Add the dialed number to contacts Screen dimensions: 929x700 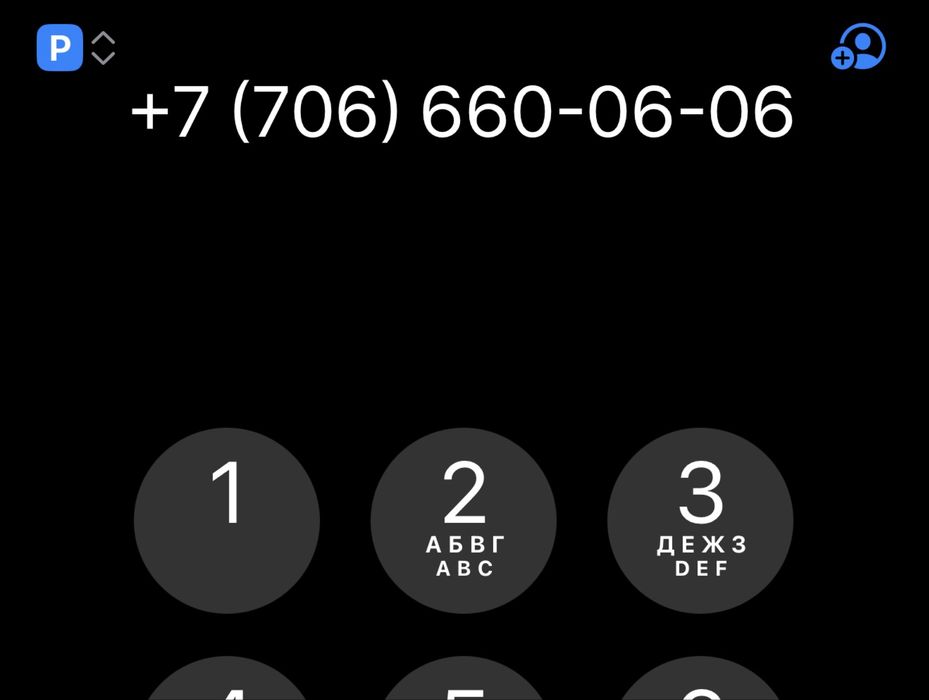tap(858, 47)
